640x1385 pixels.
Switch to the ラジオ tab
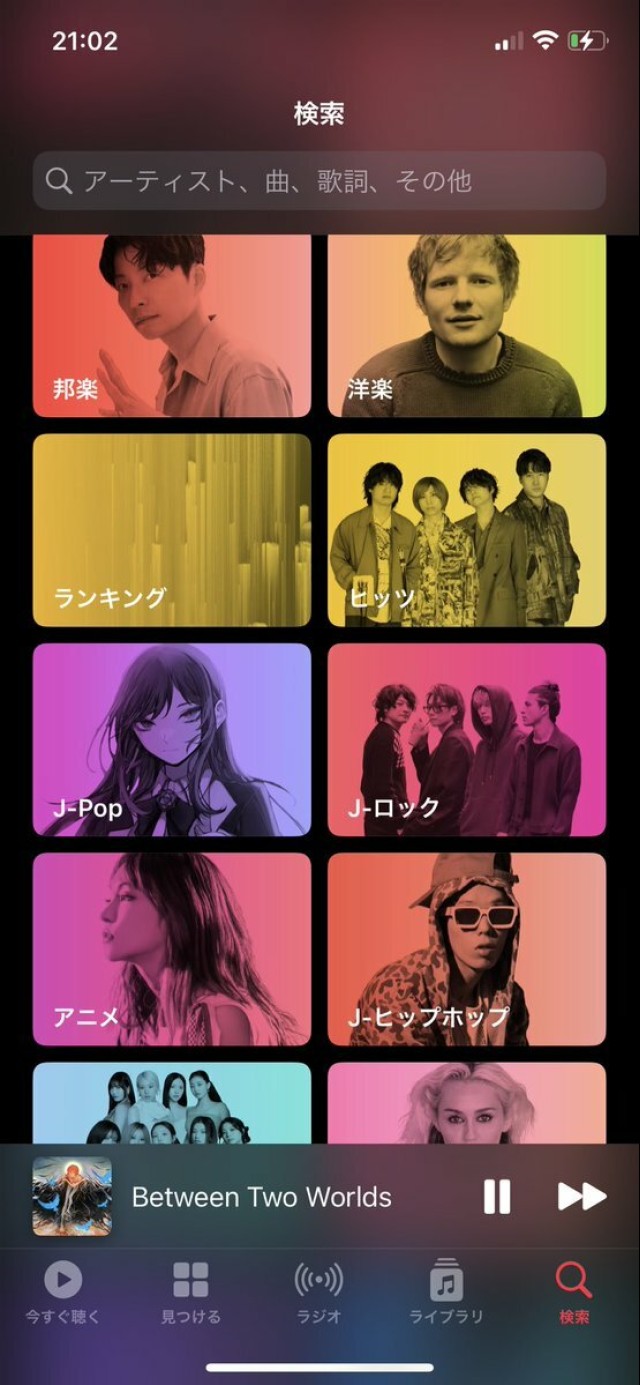[318, 1292]
